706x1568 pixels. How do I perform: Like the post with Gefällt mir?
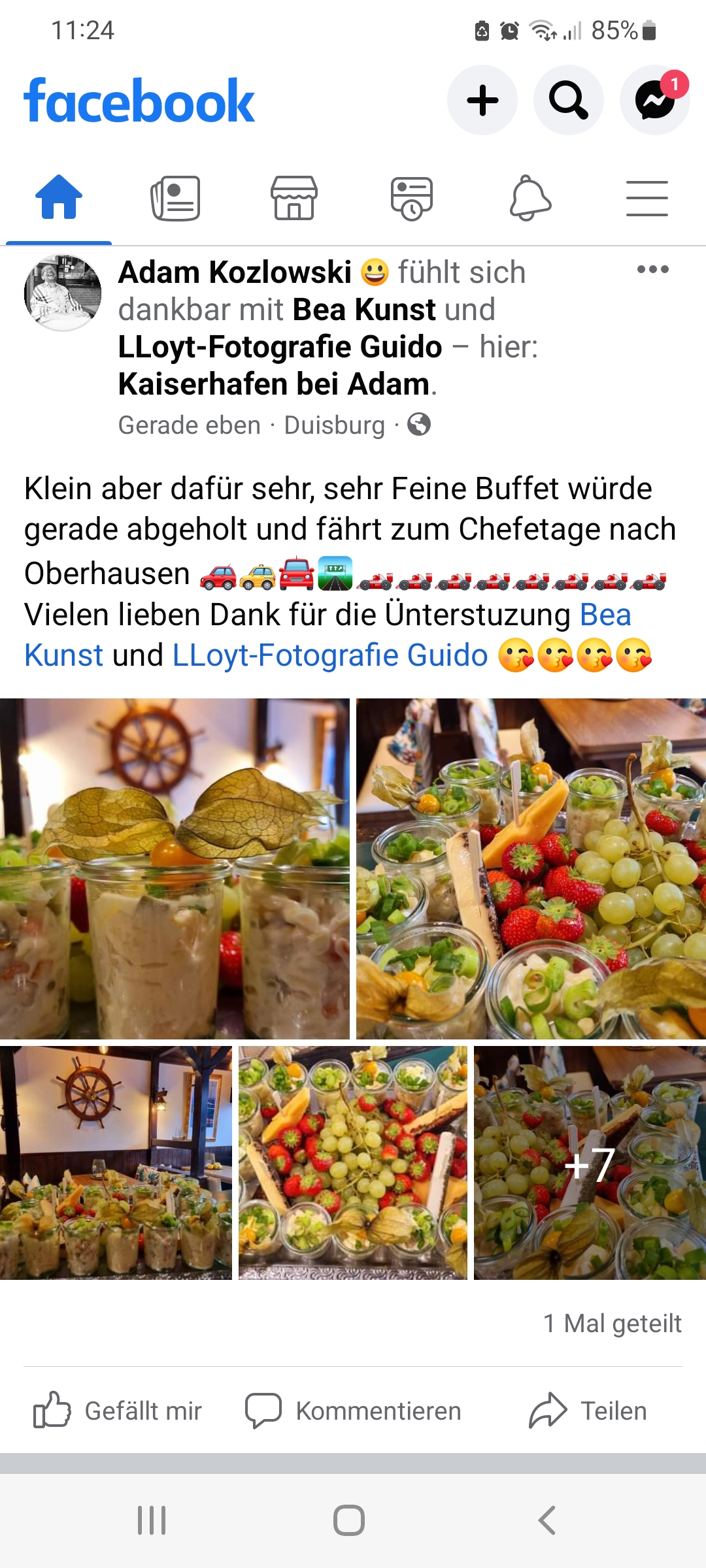click(x=118, y=1411)
